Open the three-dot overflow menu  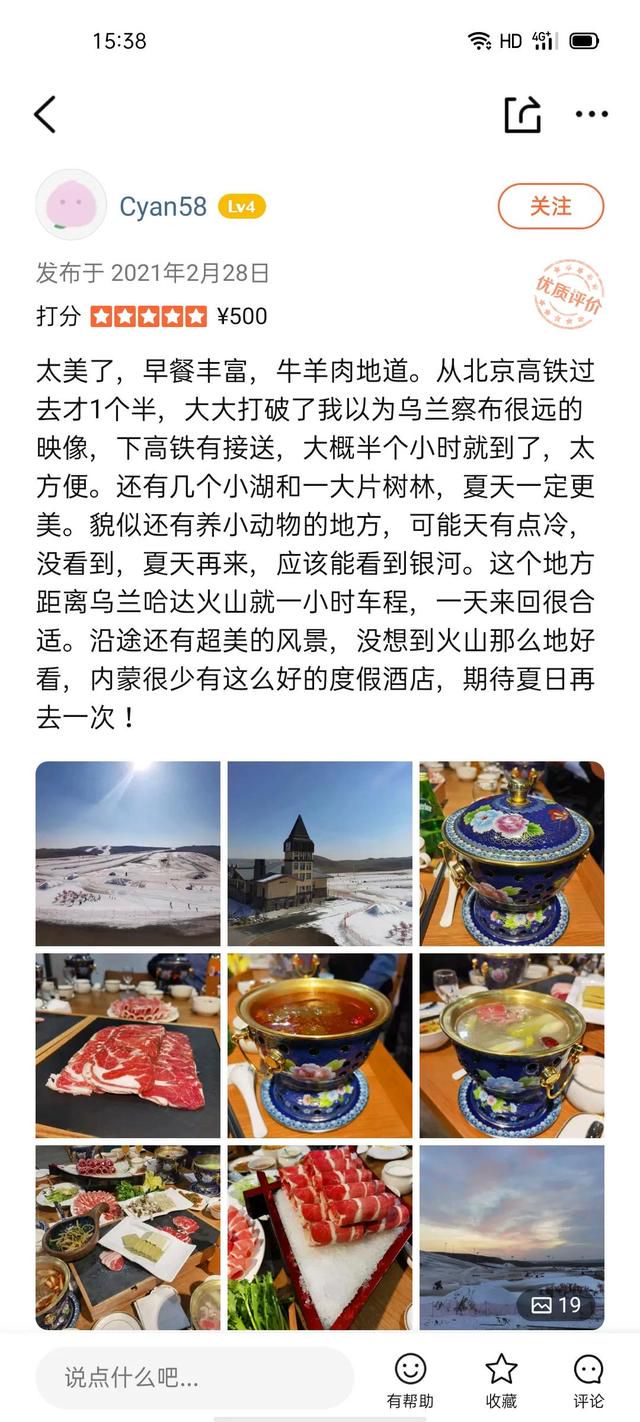[591, 115]
